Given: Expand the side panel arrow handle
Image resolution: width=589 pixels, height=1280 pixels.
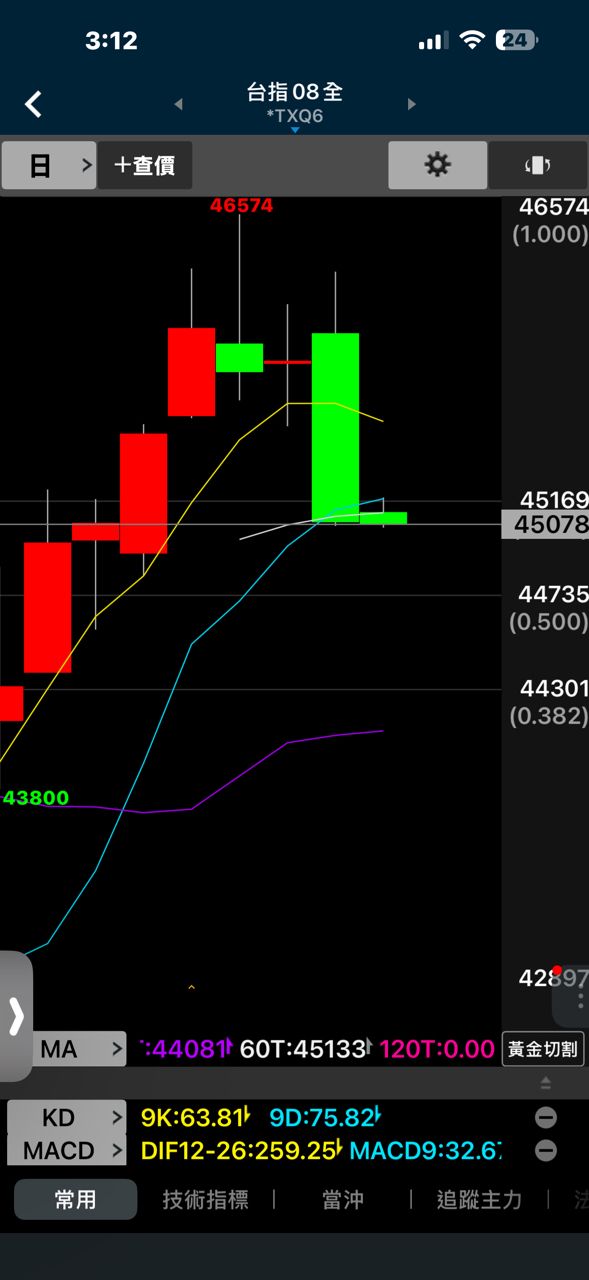Looking at the screenshot, I should coord(15,1015).
